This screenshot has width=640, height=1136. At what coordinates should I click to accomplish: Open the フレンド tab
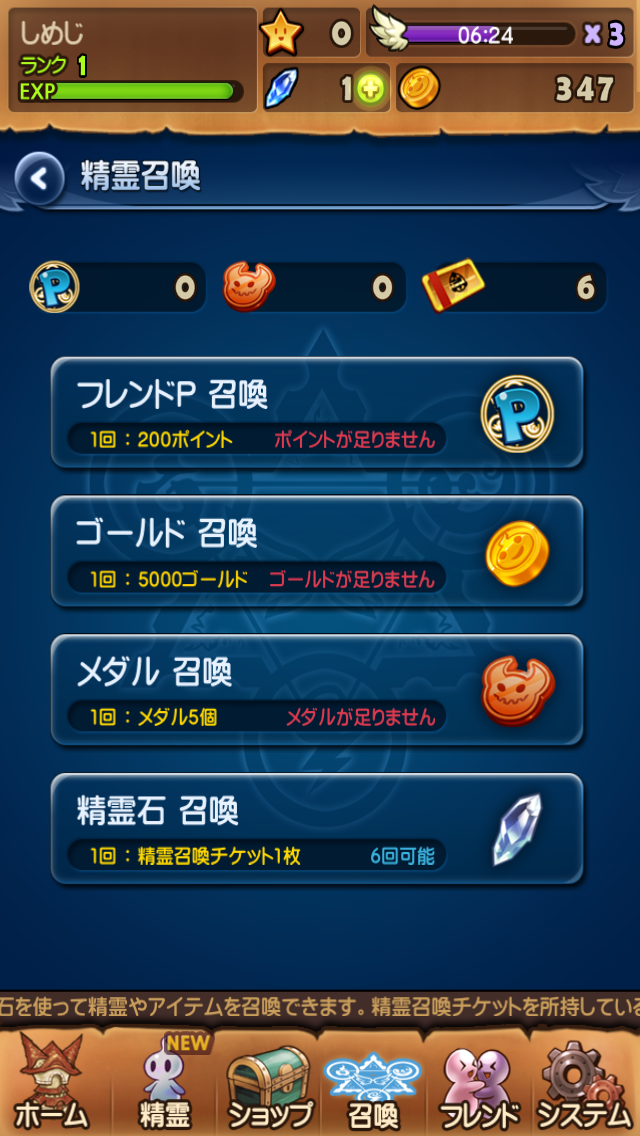(x=480, y=1082)
